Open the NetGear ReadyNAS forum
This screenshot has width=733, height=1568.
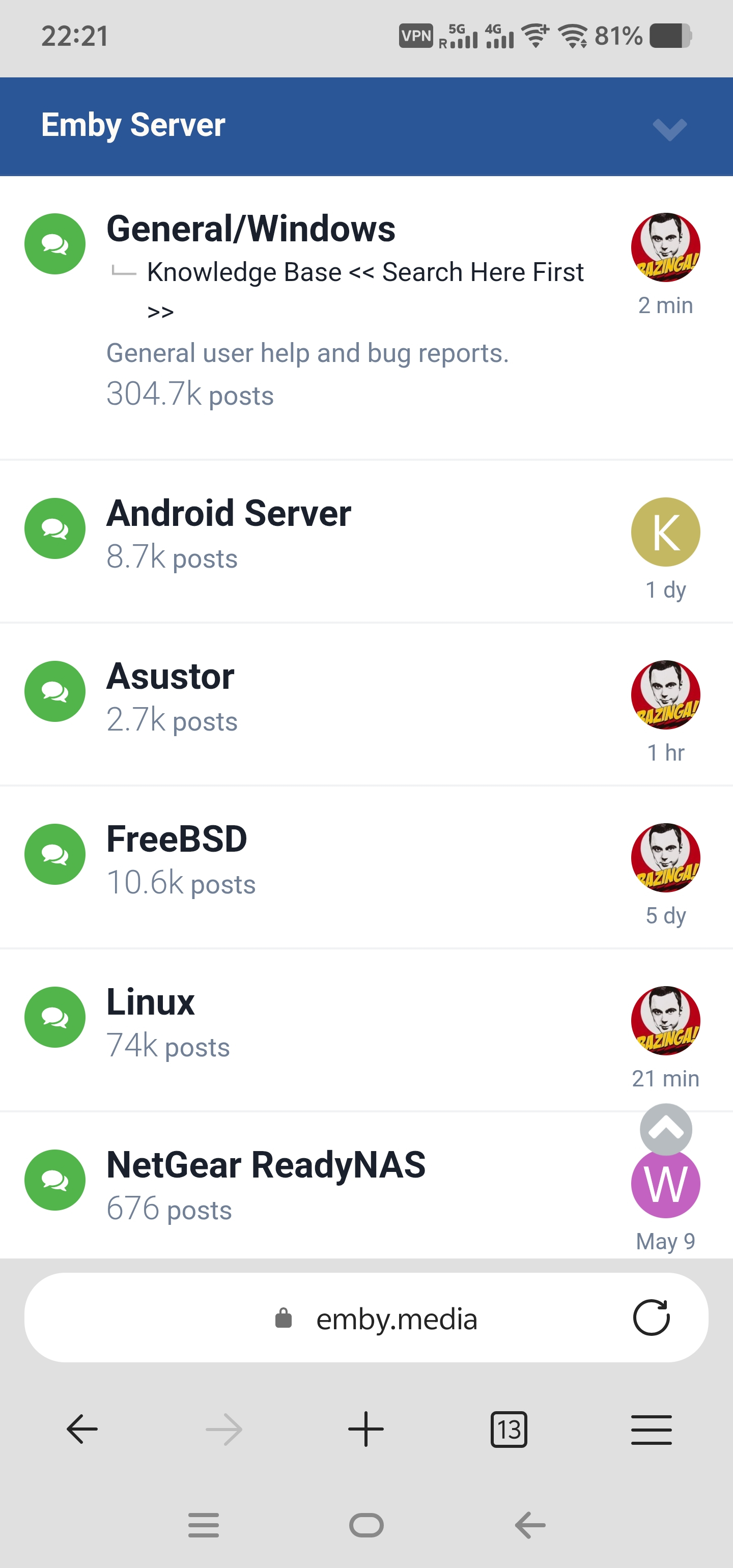265,1165
